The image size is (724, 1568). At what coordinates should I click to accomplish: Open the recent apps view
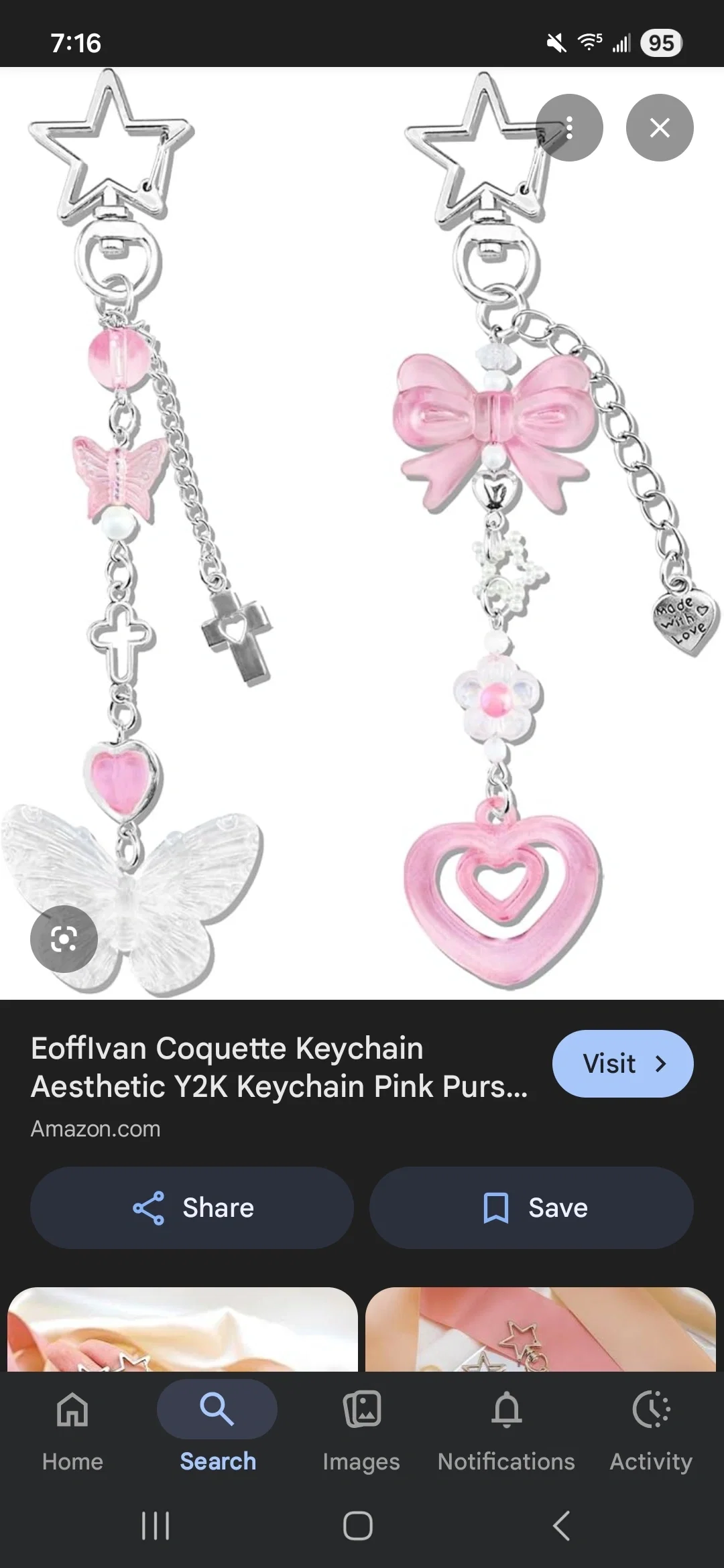point(156,1526)
